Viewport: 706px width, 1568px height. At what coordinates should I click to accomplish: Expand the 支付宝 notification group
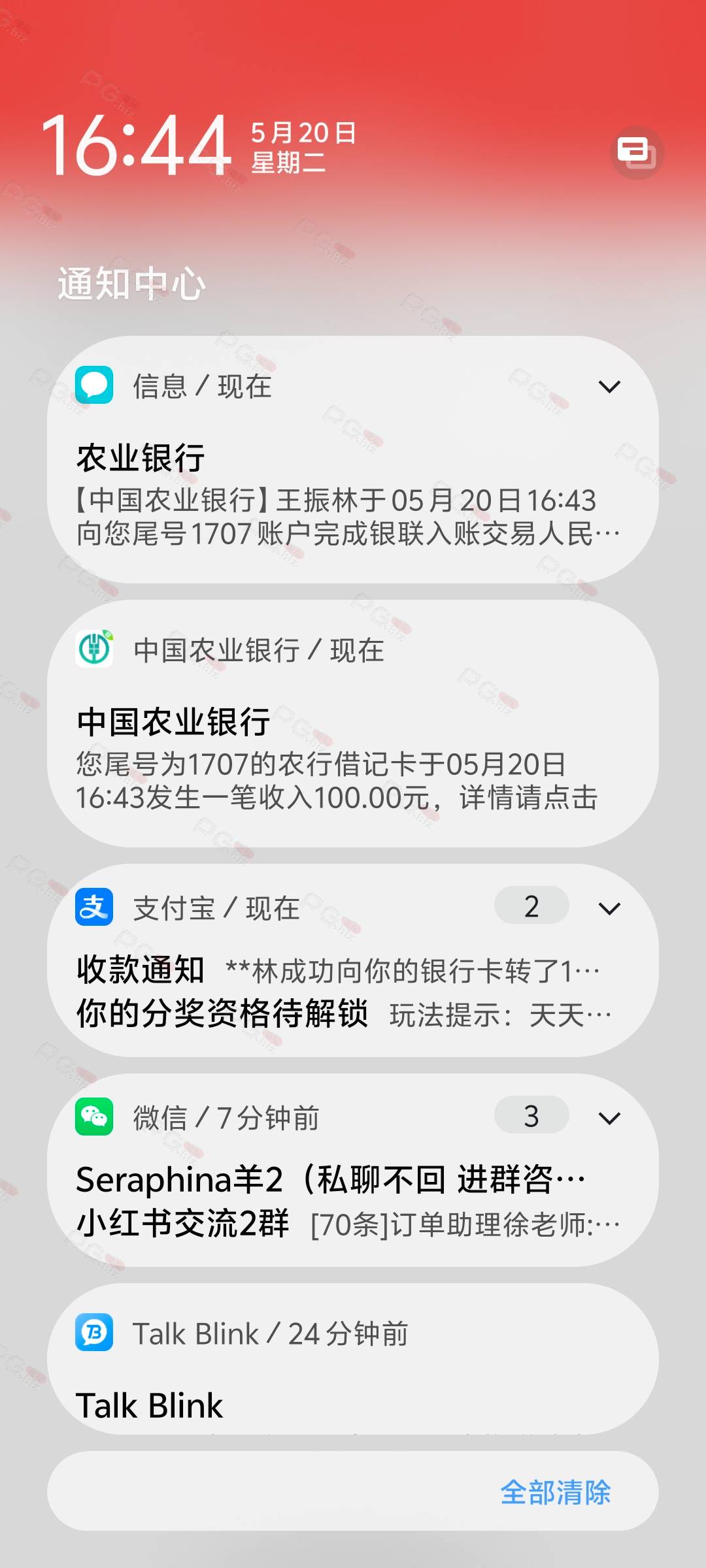pyautogui.click(x=609, y=908)
